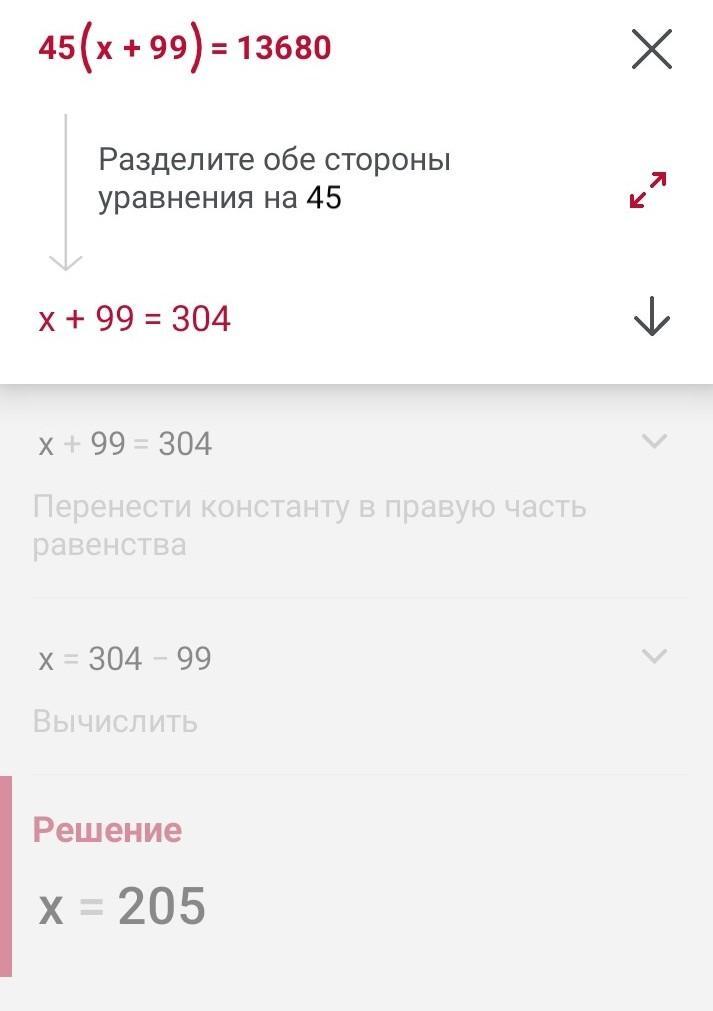This screenshot has width=713, height=1011.
Task: Go to next step with down arrow
Action: tap(651, 318)
